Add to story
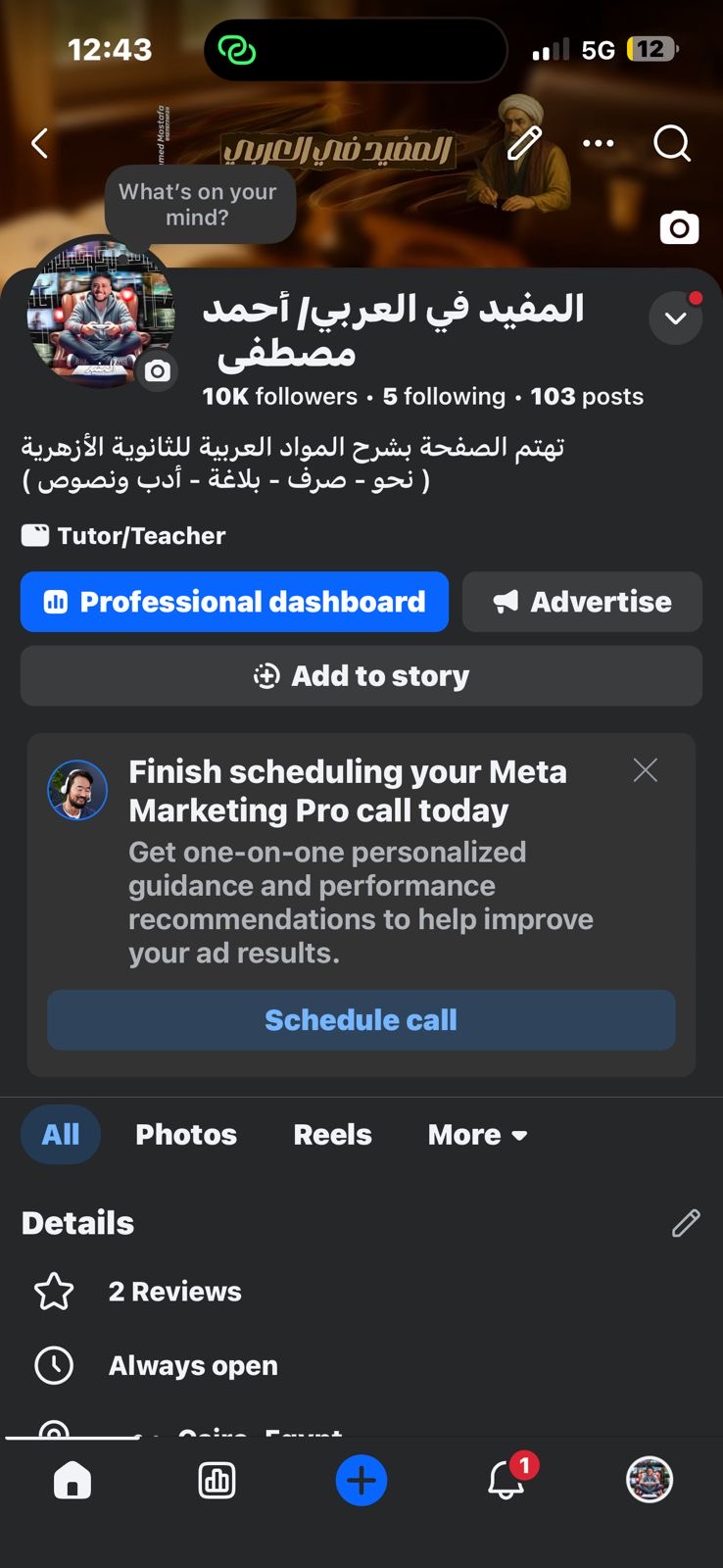Viewport: 723px width, 1568px height. point(361,676)
